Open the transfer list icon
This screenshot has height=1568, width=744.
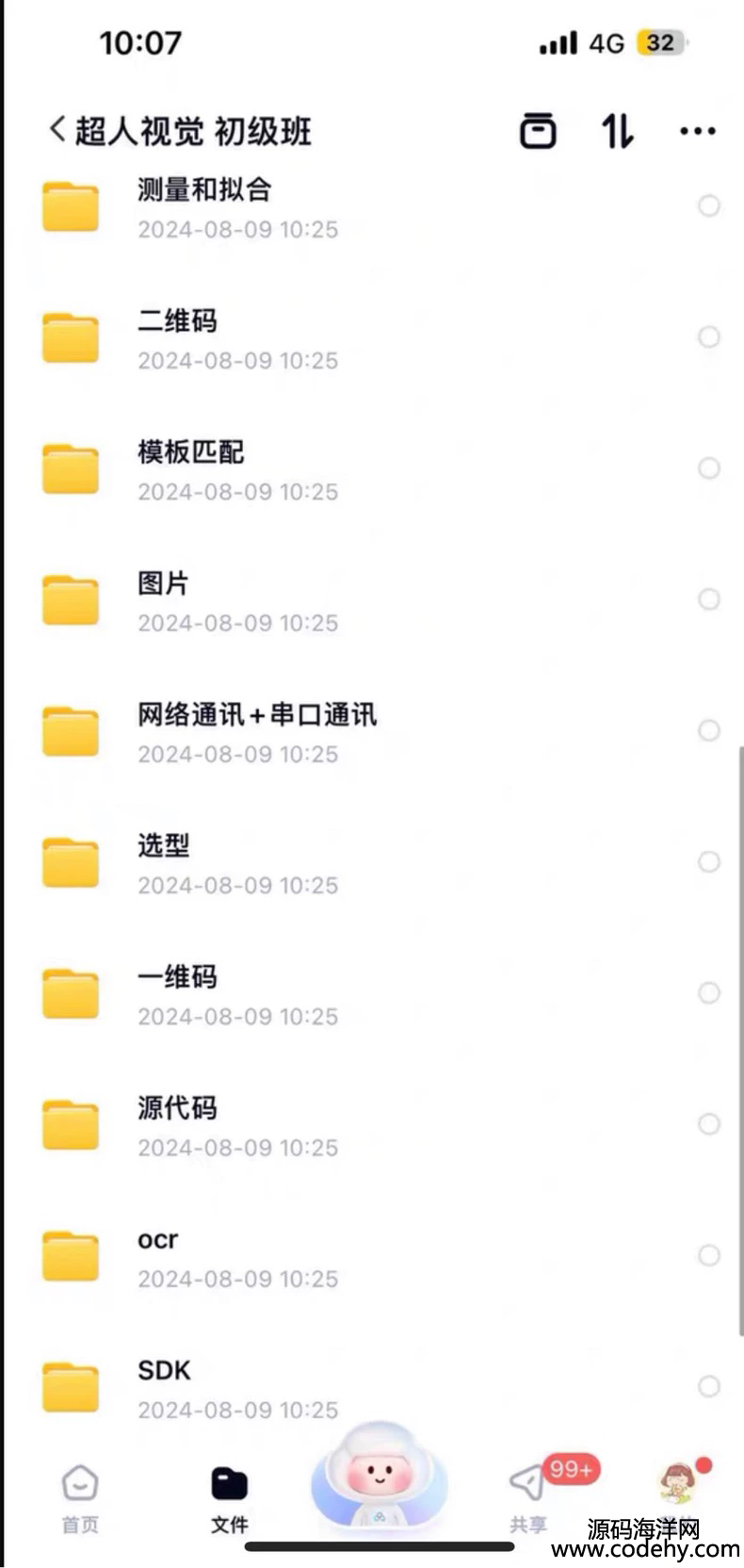538,131
